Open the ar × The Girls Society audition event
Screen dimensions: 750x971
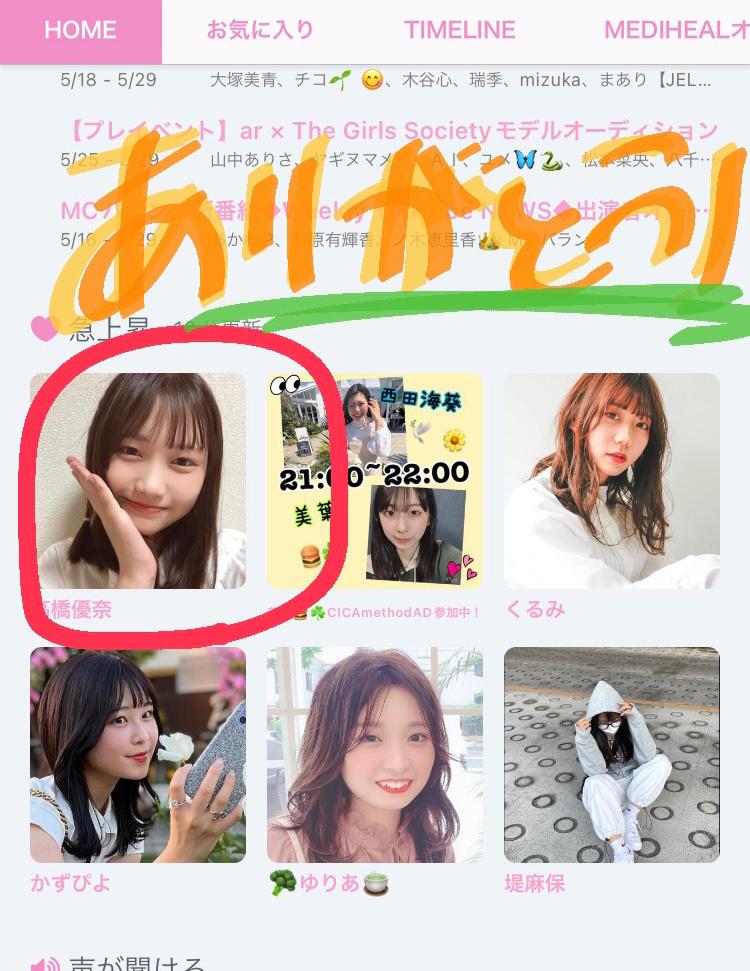tap(390, 131)
